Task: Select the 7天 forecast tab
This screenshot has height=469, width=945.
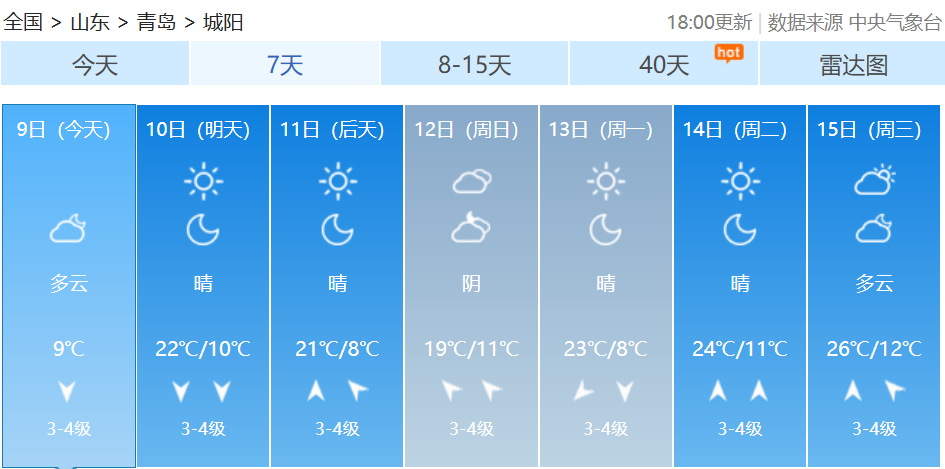Action: point(285,65)
